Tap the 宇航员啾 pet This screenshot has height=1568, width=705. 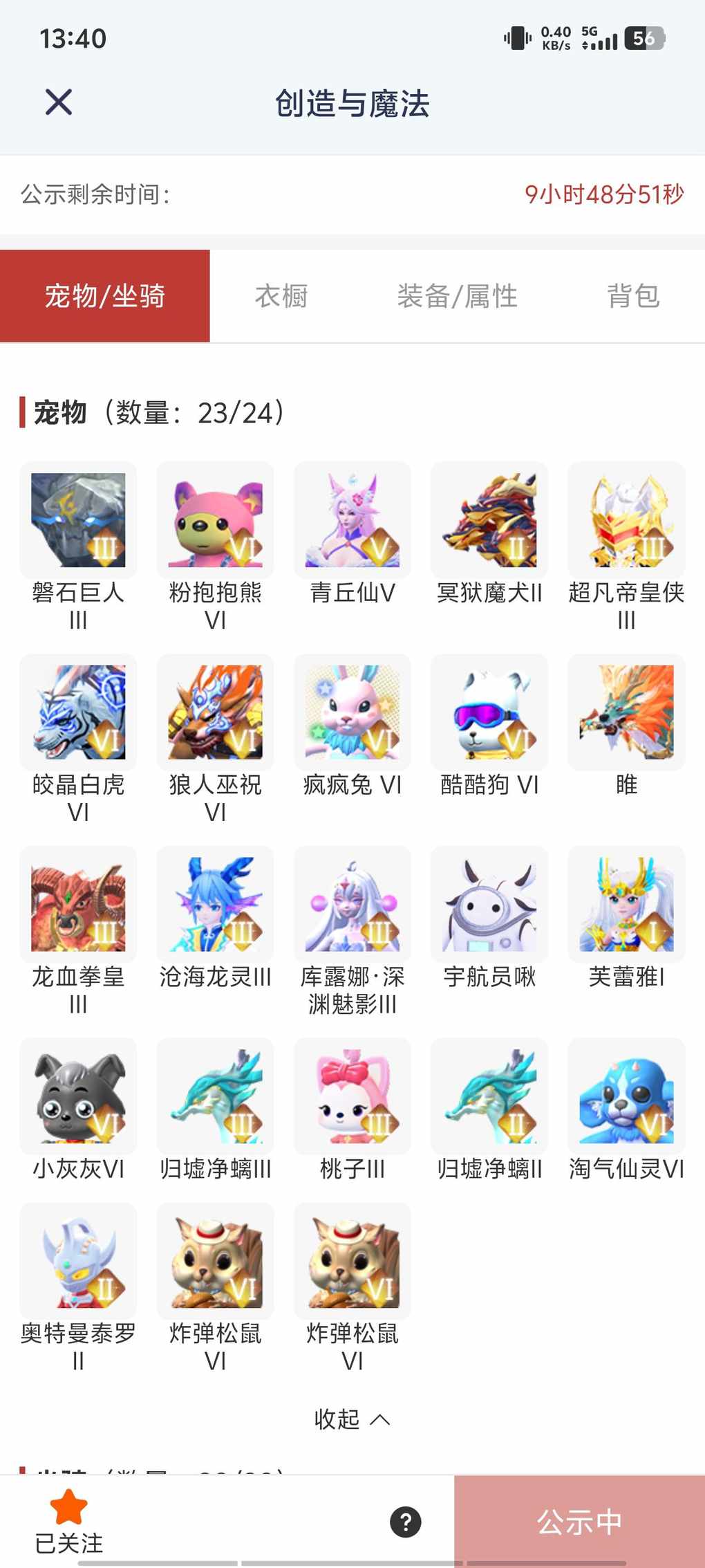tap(489, 905)
